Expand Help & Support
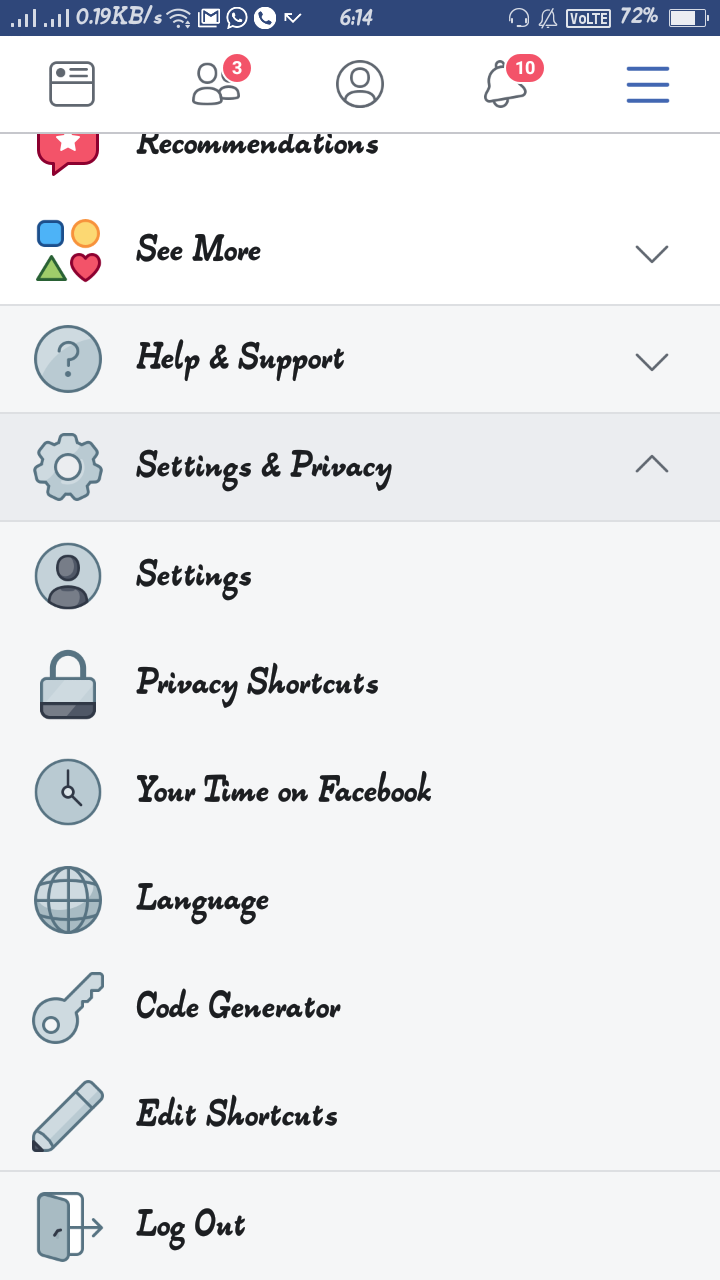The image size is (720, 1280). pyautogui.click(x=360, y=359)
